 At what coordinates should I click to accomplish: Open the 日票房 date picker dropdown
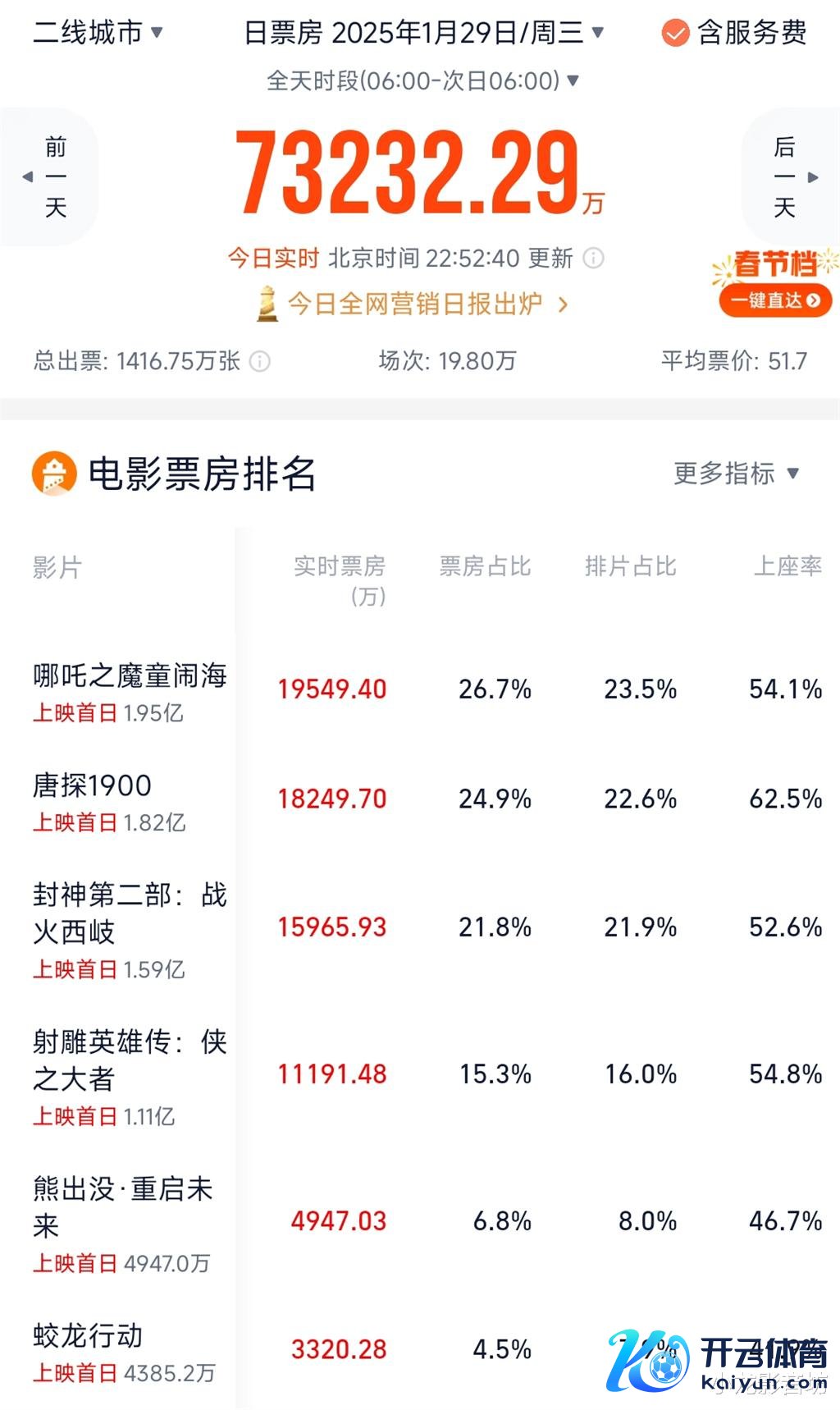click(423, 33)
